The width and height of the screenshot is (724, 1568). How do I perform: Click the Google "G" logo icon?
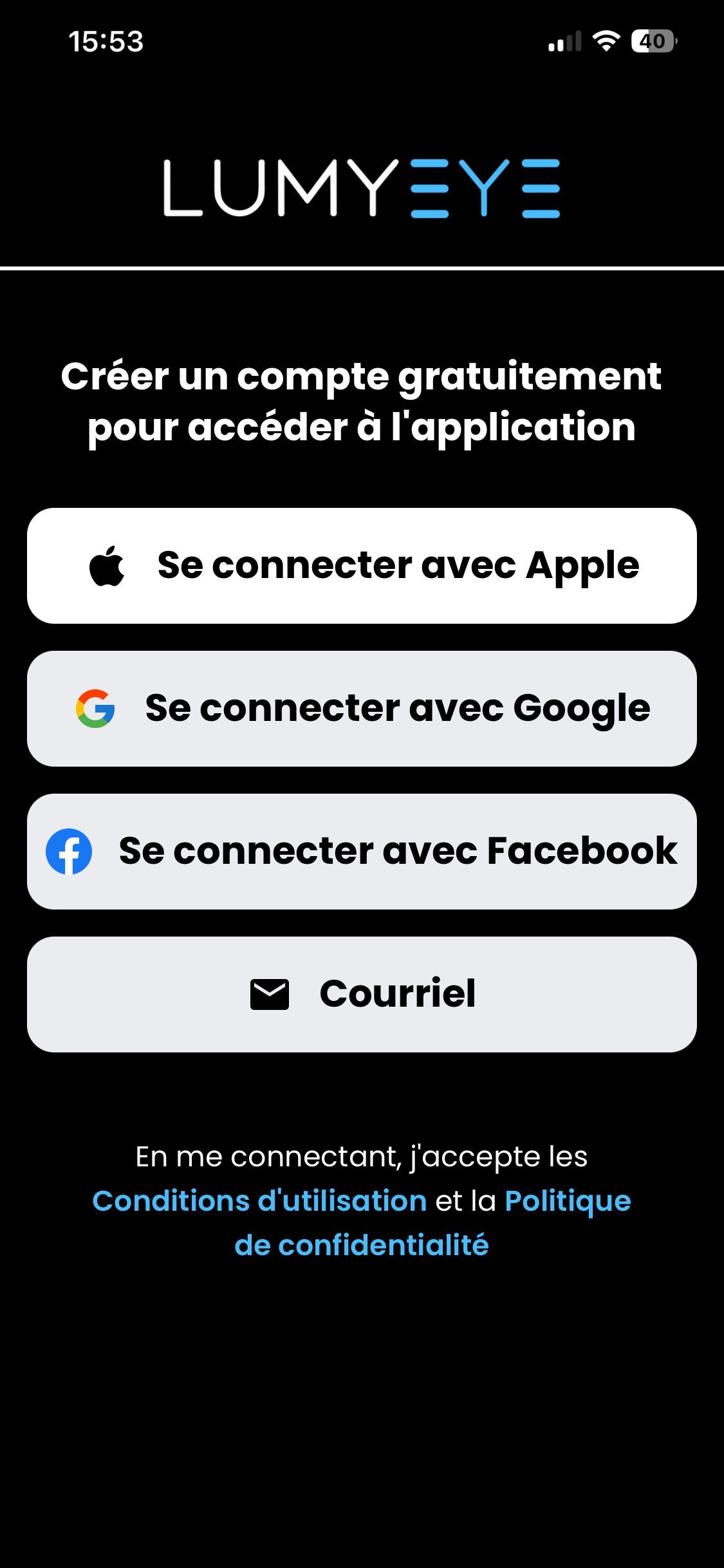(95, 707)
